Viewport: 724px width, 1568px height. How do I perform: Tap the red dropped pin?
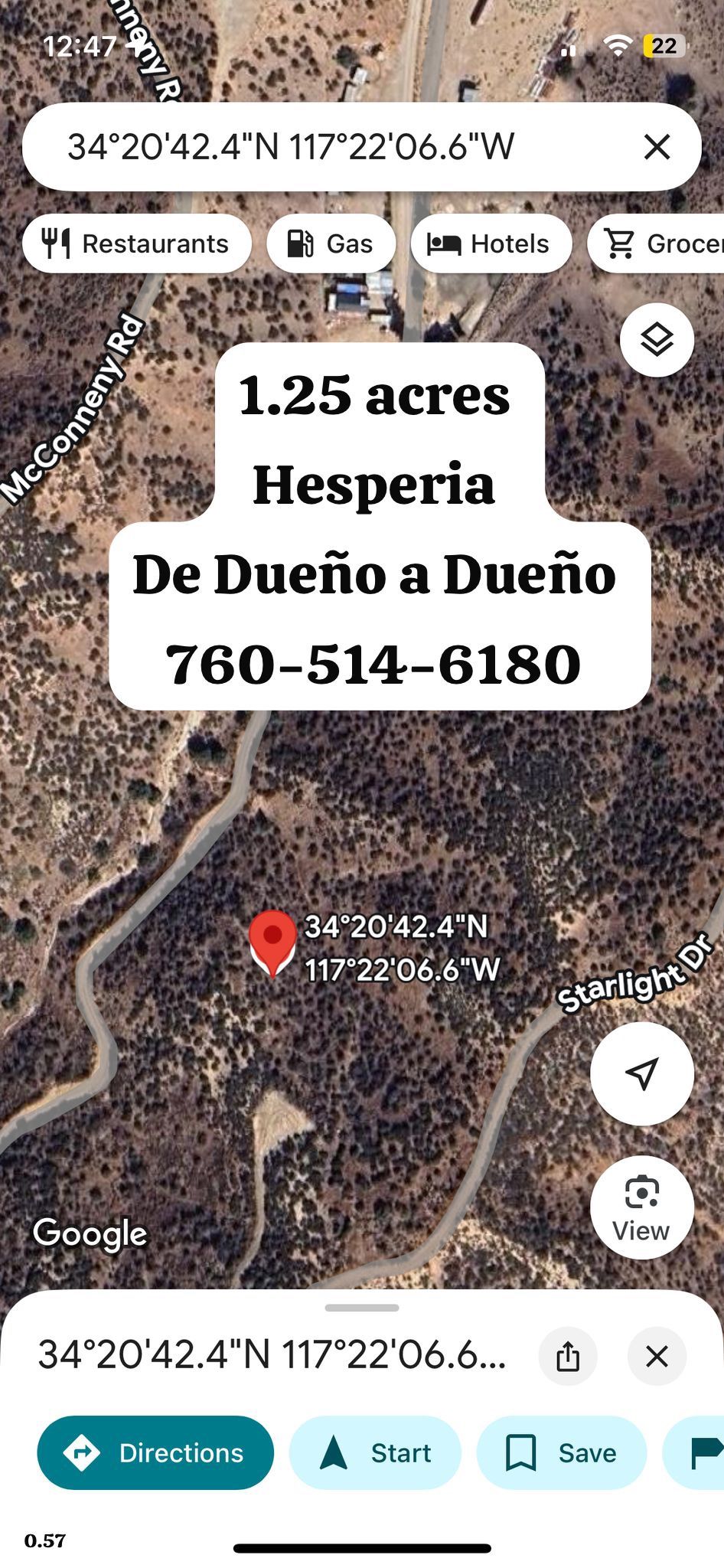(x=272, y=940)
